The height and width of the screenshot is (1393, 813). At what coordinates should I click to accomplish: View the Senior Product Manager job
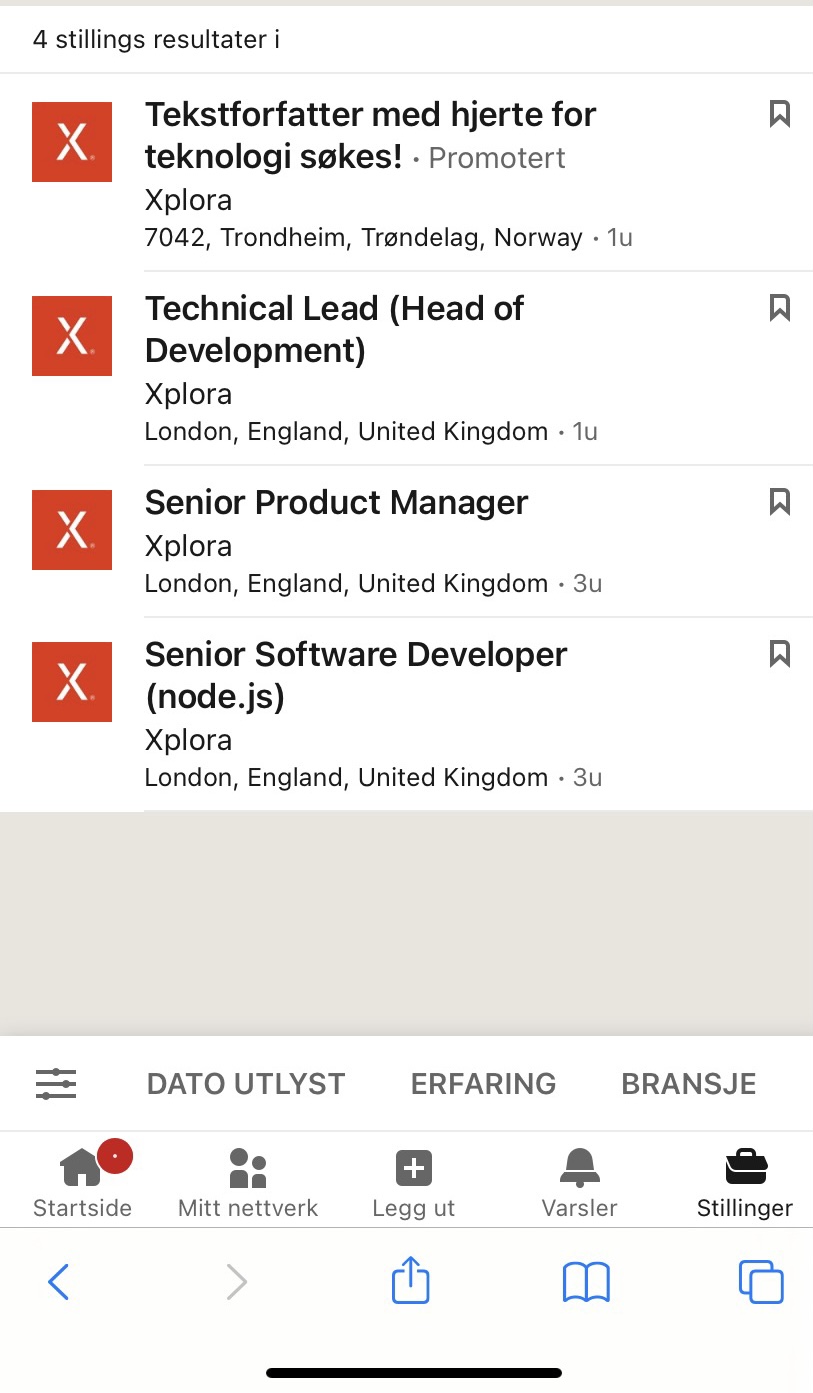(336, 502)
